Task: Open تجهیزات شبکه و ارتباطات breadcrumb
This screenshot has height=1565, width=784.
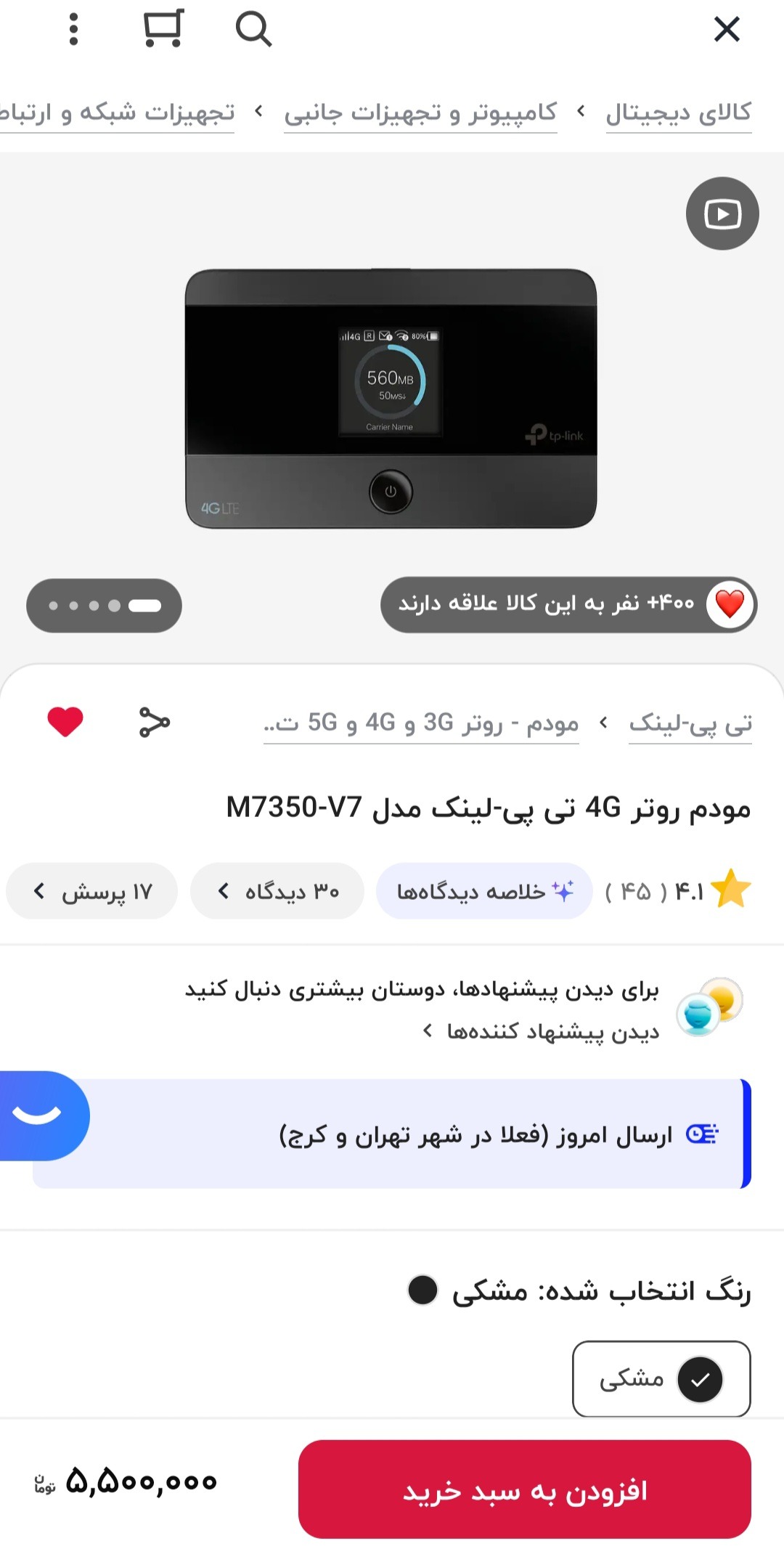Action: click(x=117, y=113)
